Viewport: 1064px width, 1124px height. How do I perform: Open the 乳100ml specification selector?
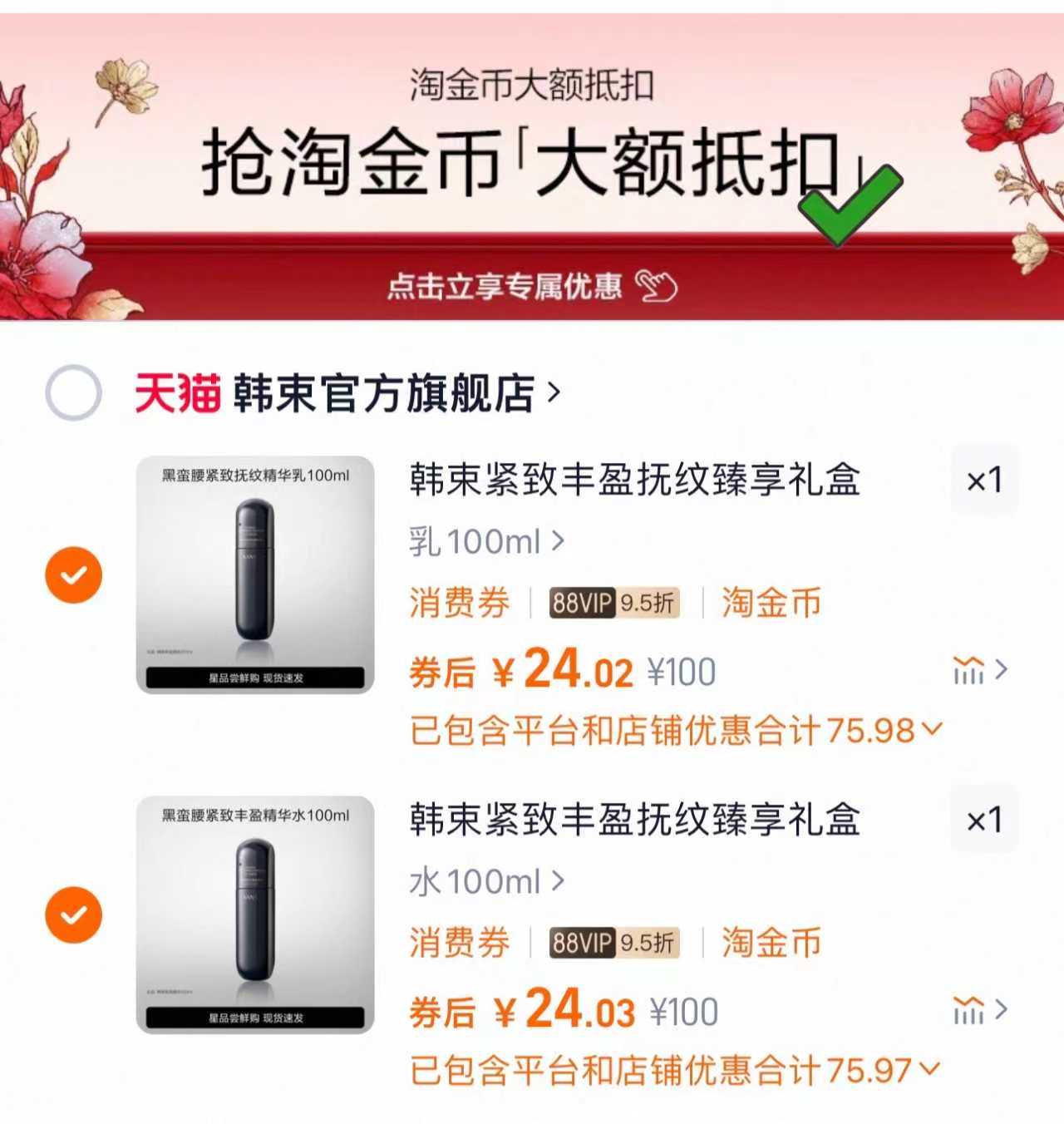[x=480, y=540]
